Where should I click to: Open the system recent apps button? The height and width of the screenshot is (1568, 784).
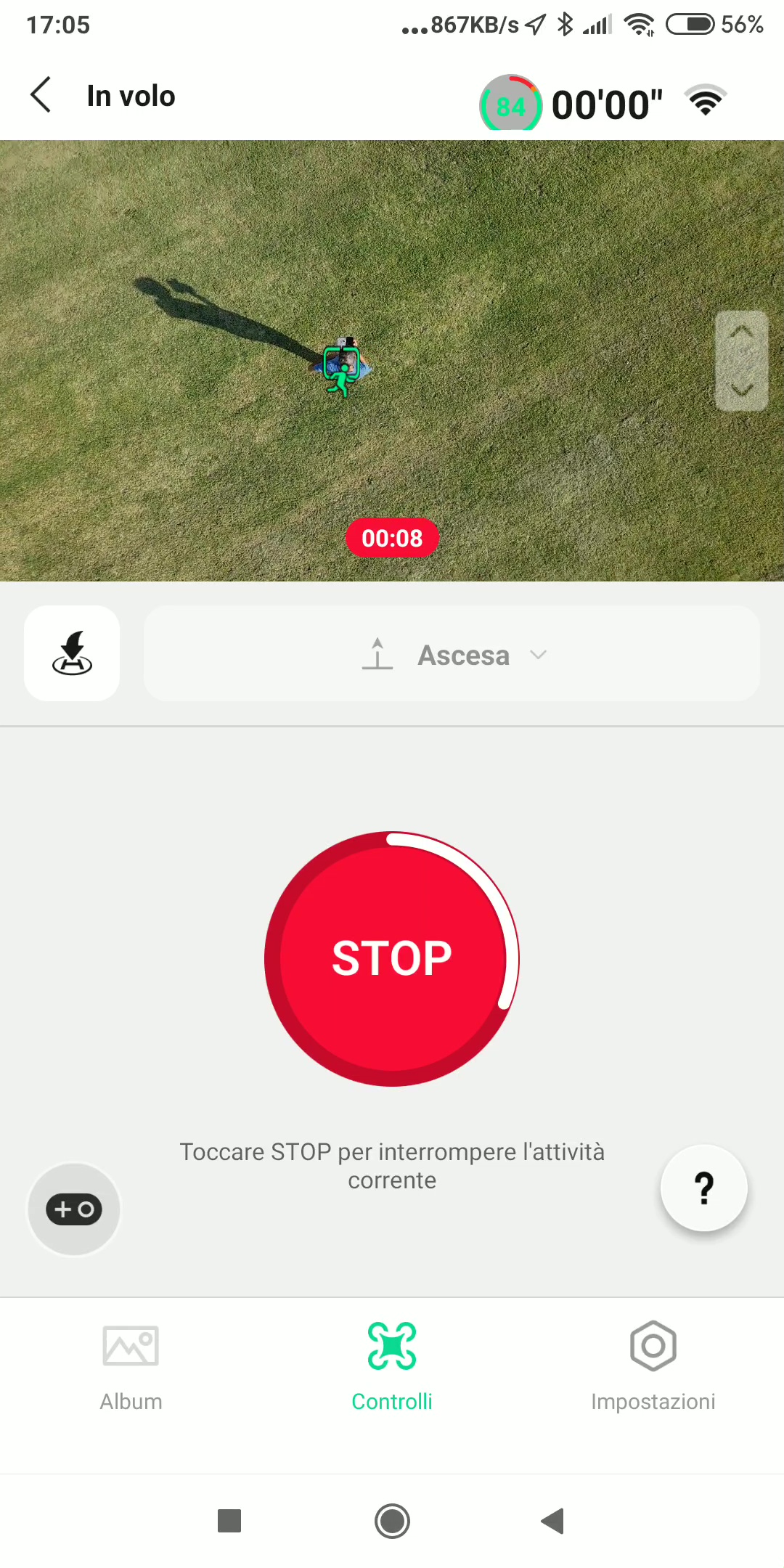229,1521
